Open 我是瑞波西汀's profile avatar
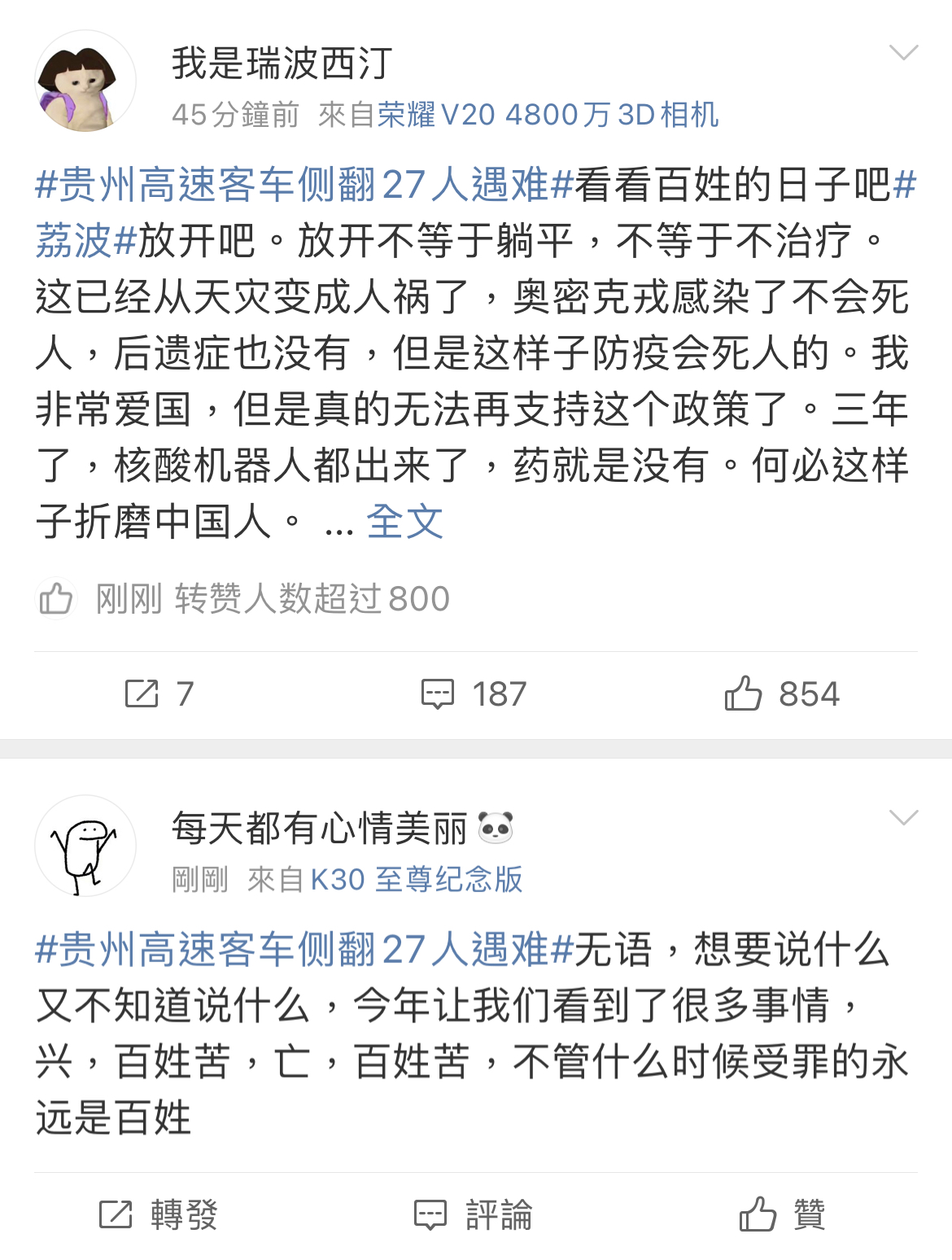952x1260 pixels. pyautogui.click(x=85, y=81)
